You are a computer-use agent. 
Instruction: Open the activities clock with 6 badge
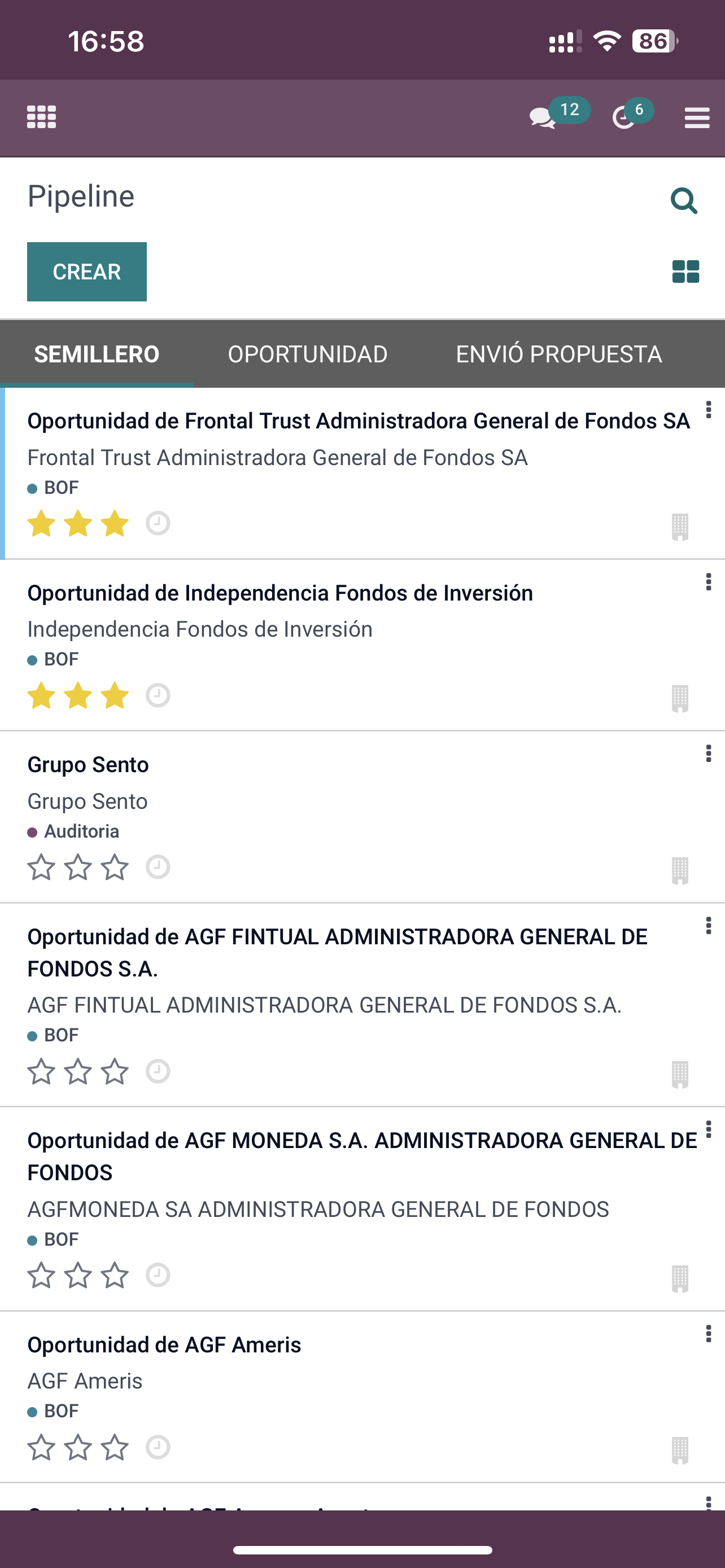tap(624, 117)
